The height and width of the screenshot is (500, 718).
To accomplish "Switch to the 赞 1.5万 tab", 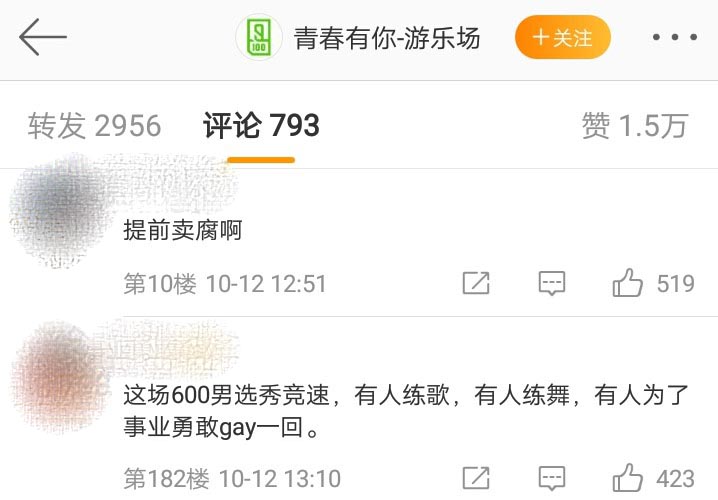I will click(635, 125).
